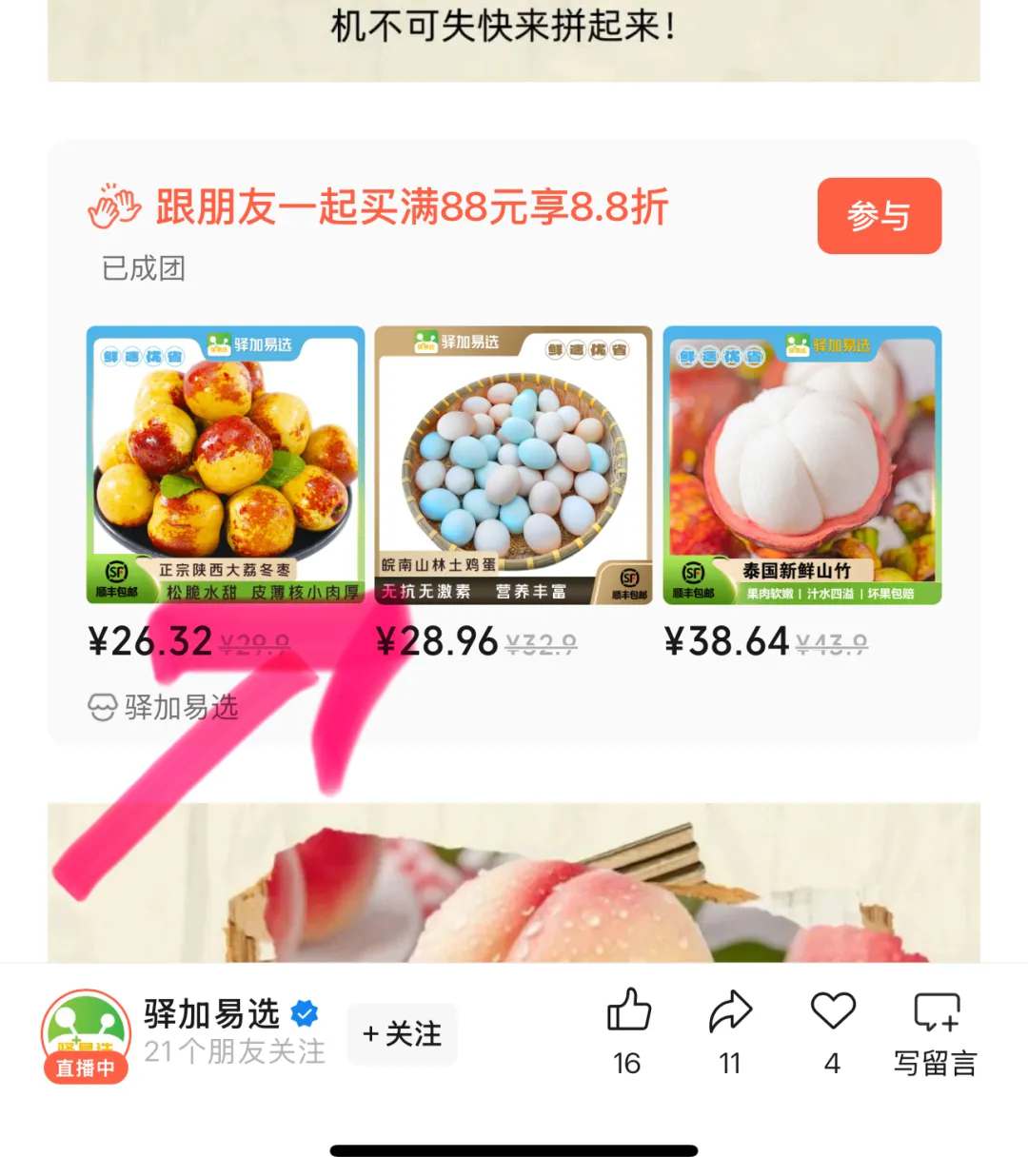This screenshot has height=1176, width=1028.
Task: Open the 驿加易选 shop link under products
Action: (x=164, y=707)
